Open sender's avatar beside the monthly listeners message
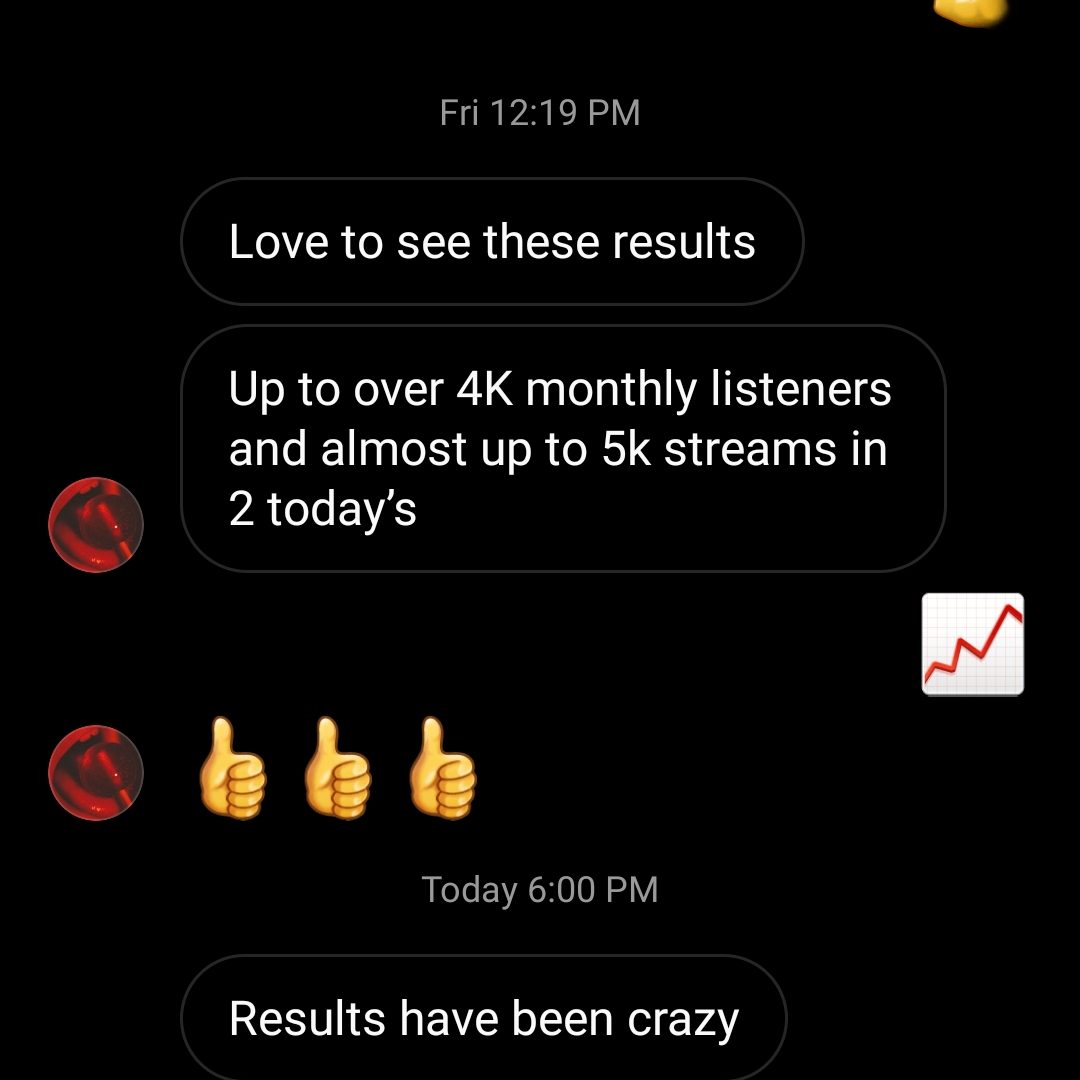Viewport: 1080px width, 1080px height. (x=96, y=525)
